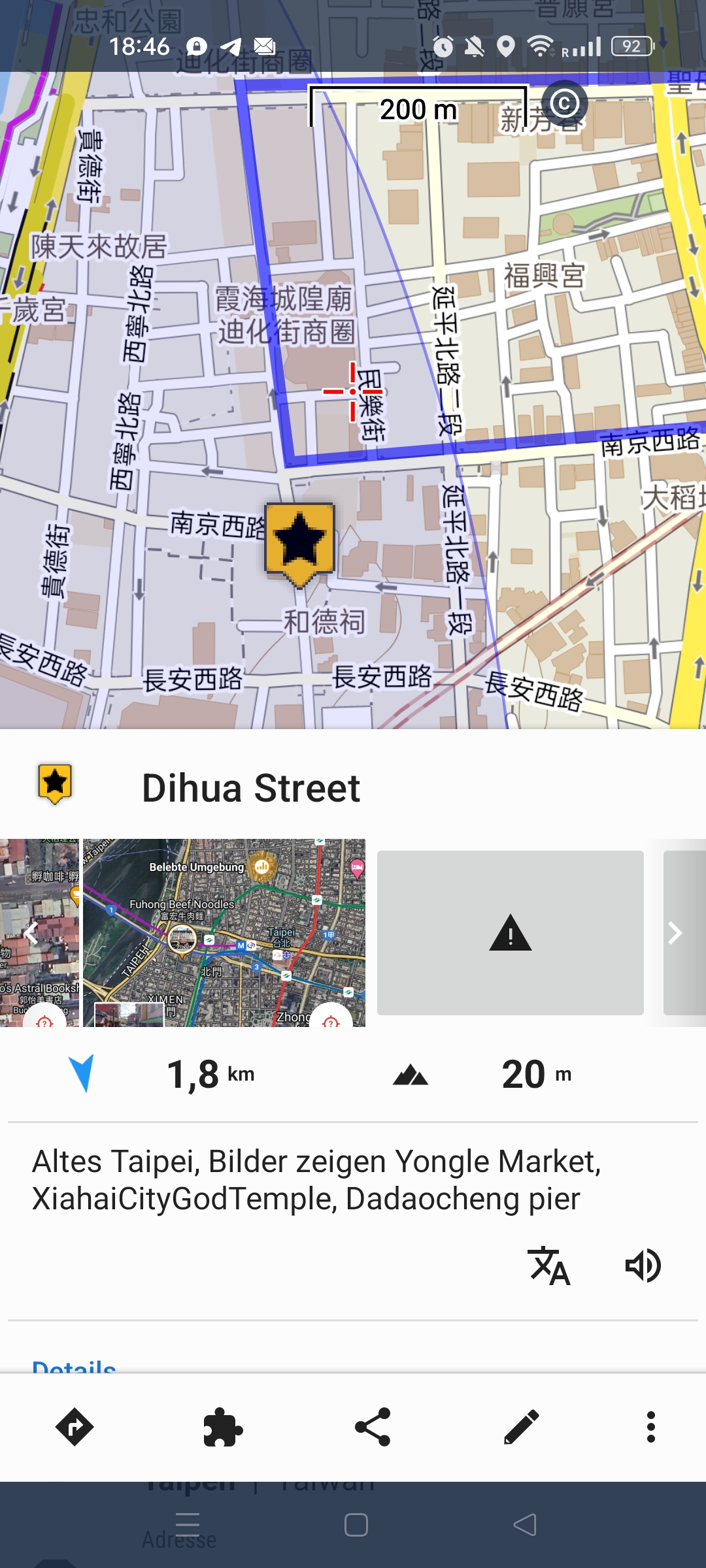Open the image with the warning sign
706x1568 pixels.
(510, 932)
